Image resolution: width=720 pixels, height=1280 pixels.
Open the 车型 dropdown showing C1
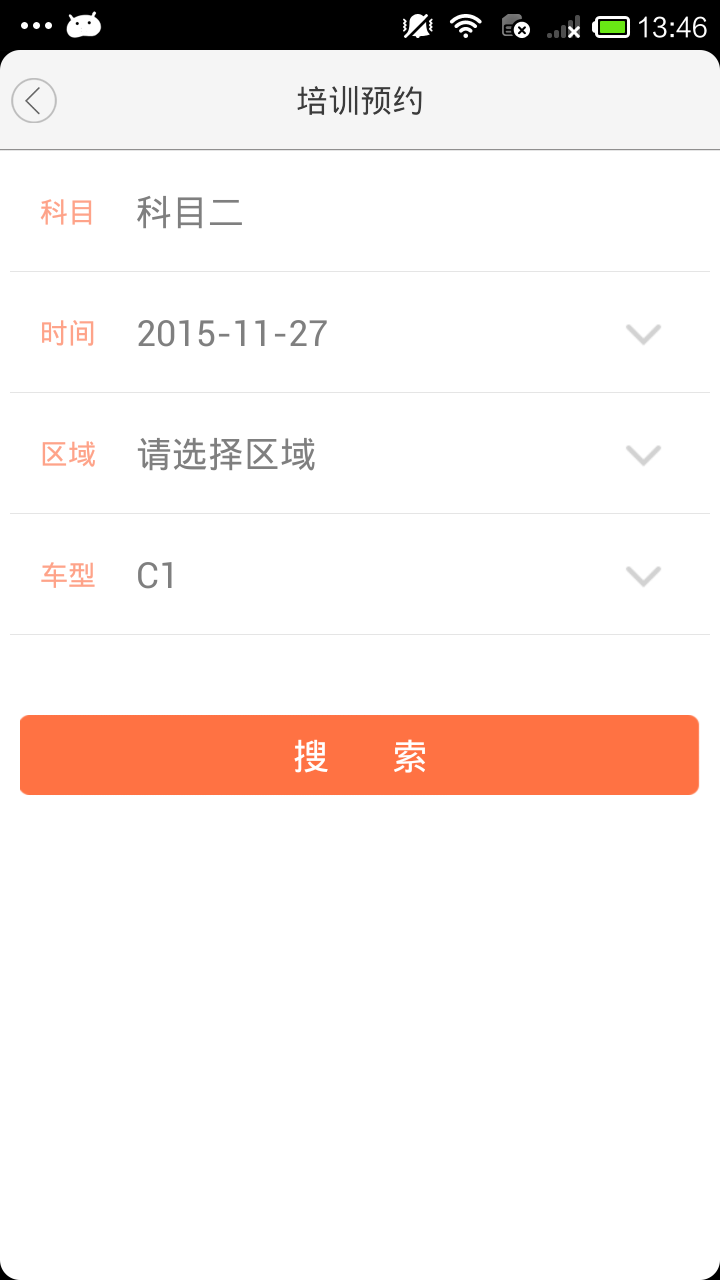point(360,575)
